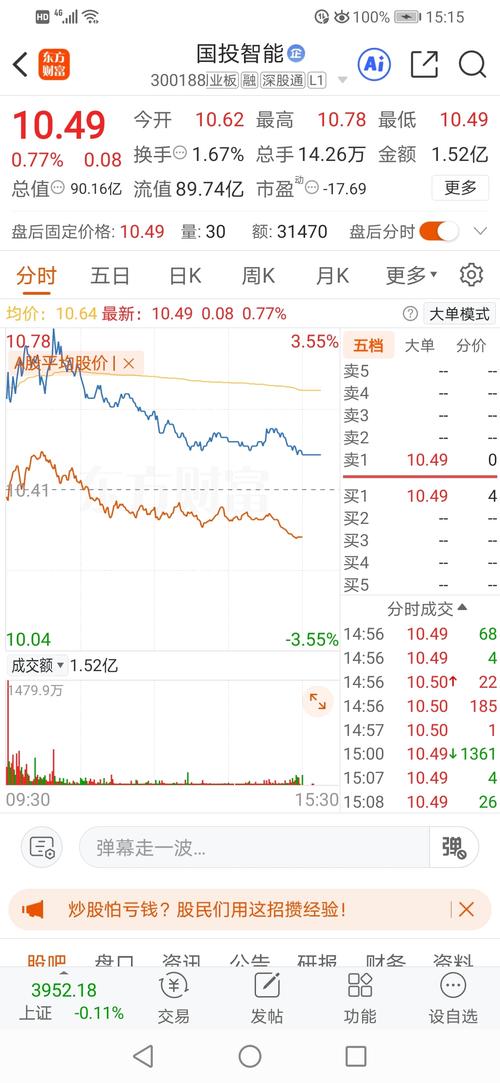This screenshot has width=500, height=1083.
Task: Close the A股平均股价 overlay label
Action: click(x=128, y=363)
